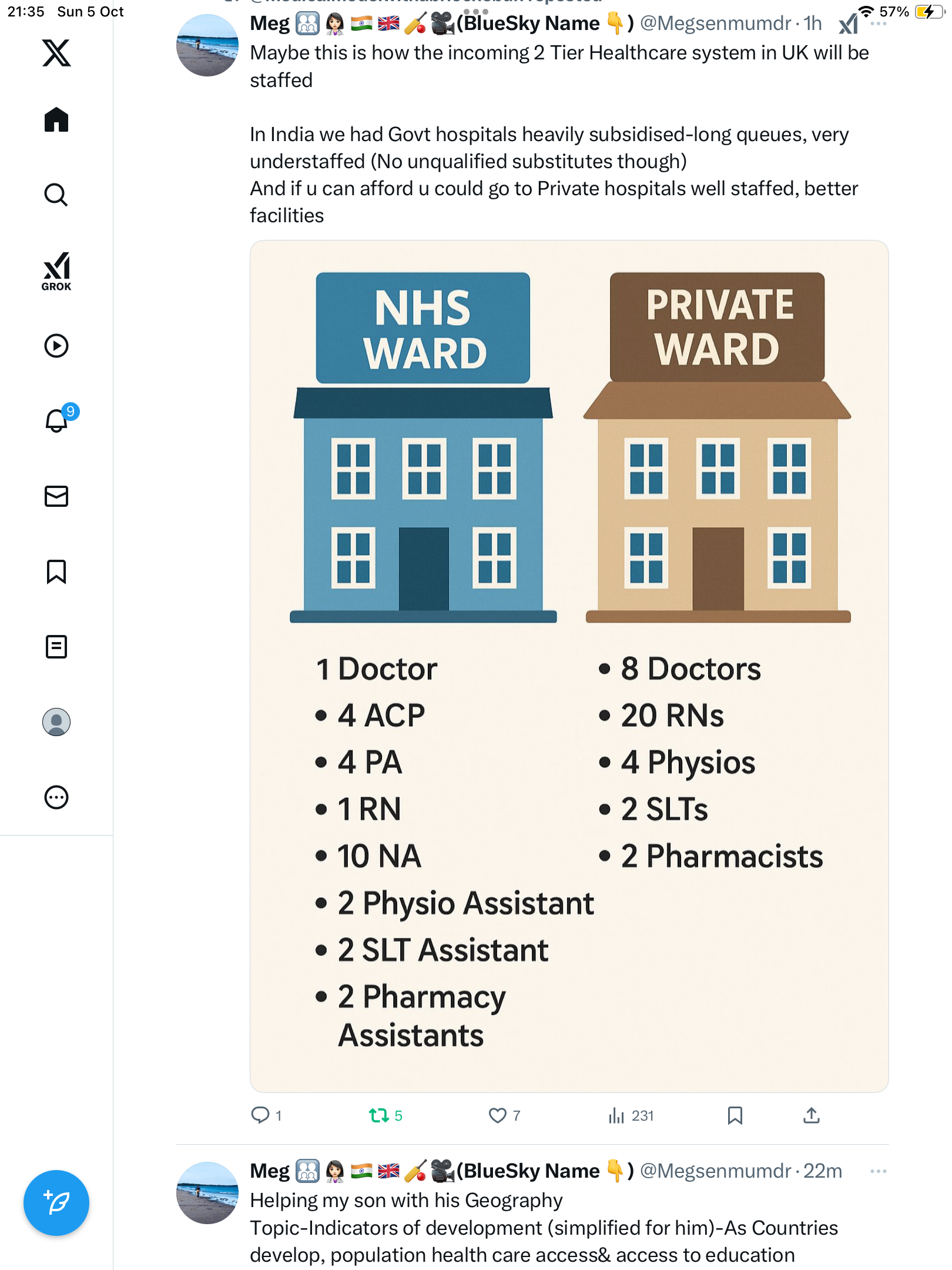Open direct messages inbox
952x1270 pixels.
pyautogui.click(x=56, y=496)
